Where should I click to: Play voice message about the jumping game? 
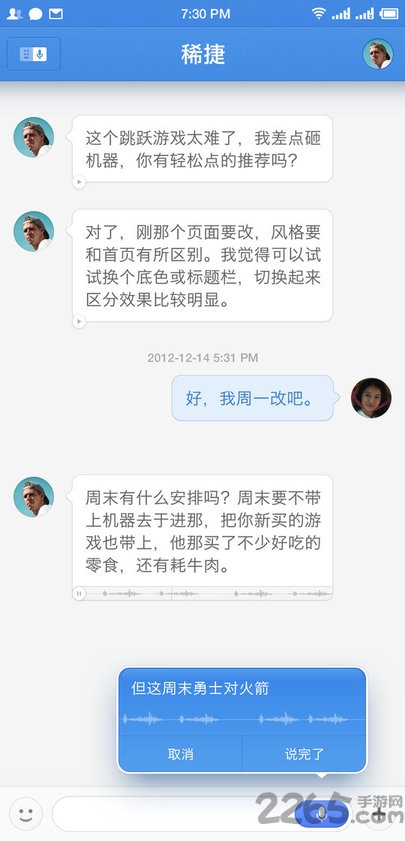[79, 182]
